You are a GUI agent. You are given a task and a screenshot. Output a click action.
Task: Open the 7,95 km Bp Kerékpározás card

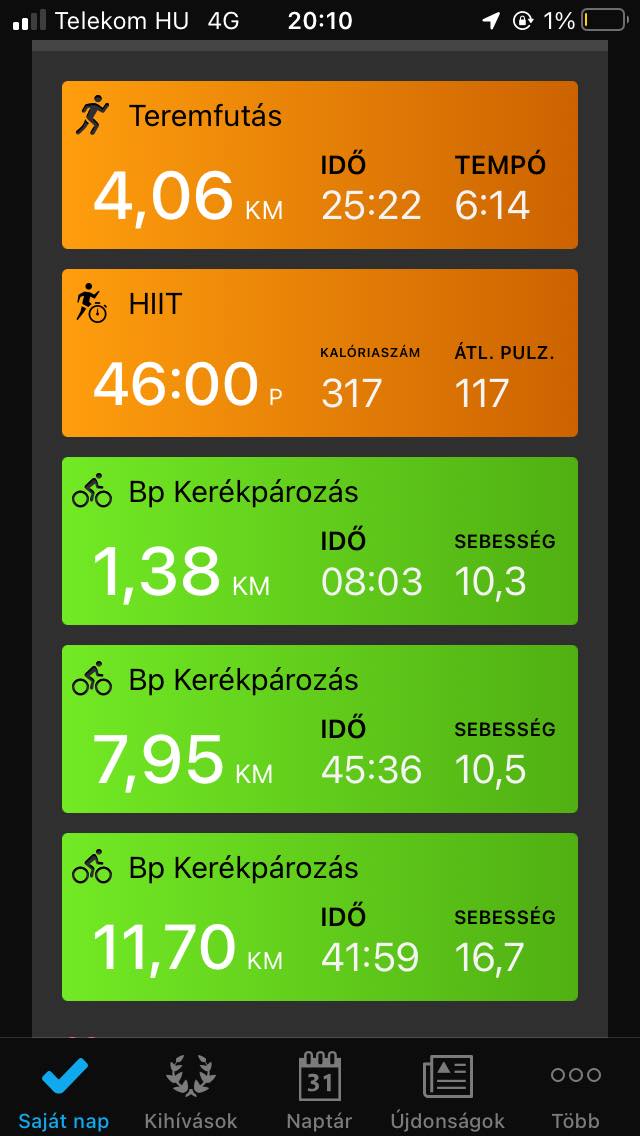319,729
